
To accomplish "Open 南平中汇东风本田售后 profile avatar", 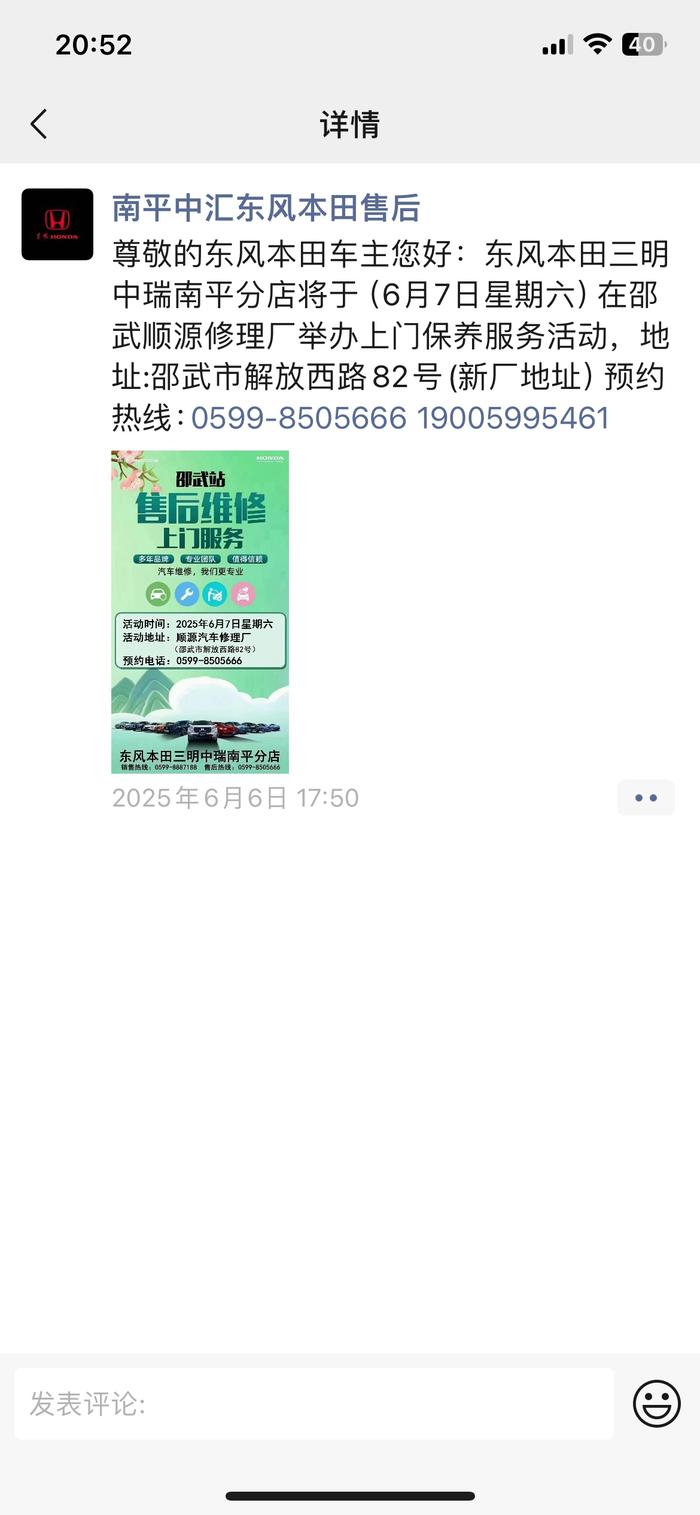I will [x=57, y=224].
